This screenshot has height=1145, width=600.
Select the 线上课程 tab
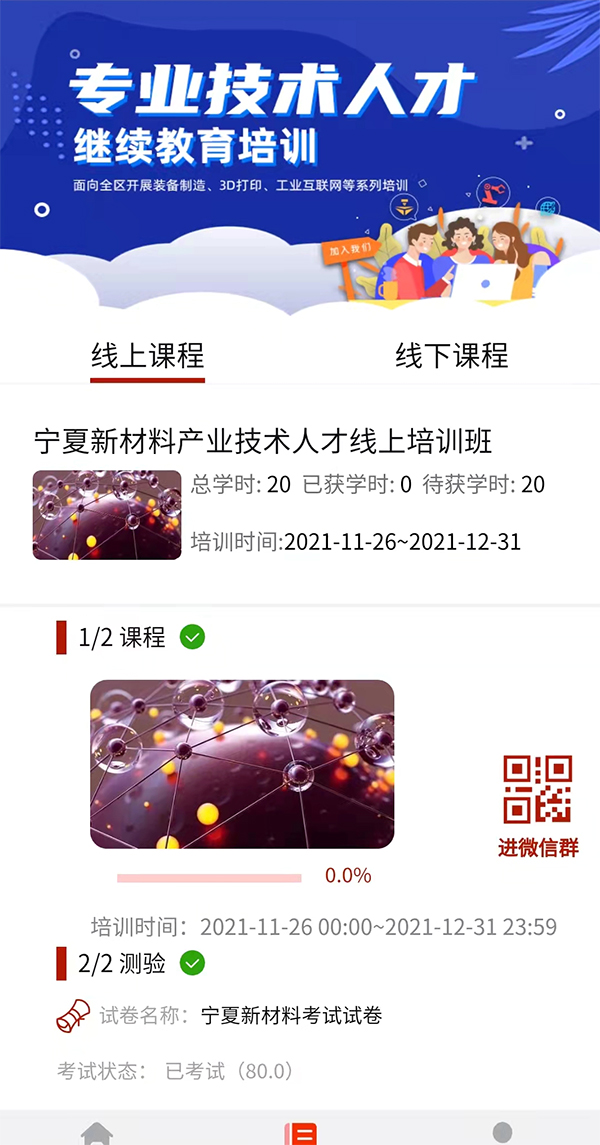148,356
